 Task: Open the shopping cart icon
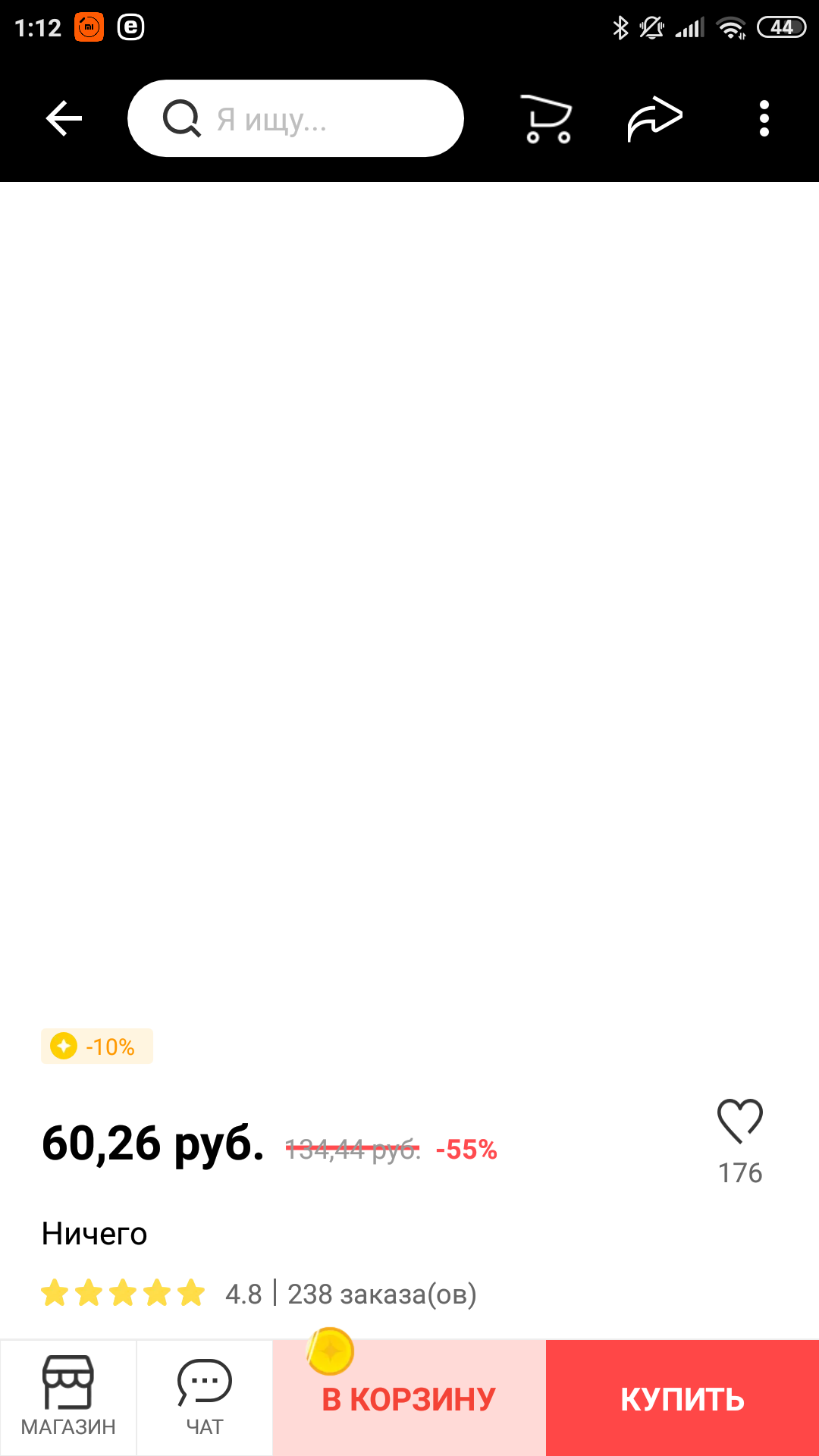pos(547,119)
